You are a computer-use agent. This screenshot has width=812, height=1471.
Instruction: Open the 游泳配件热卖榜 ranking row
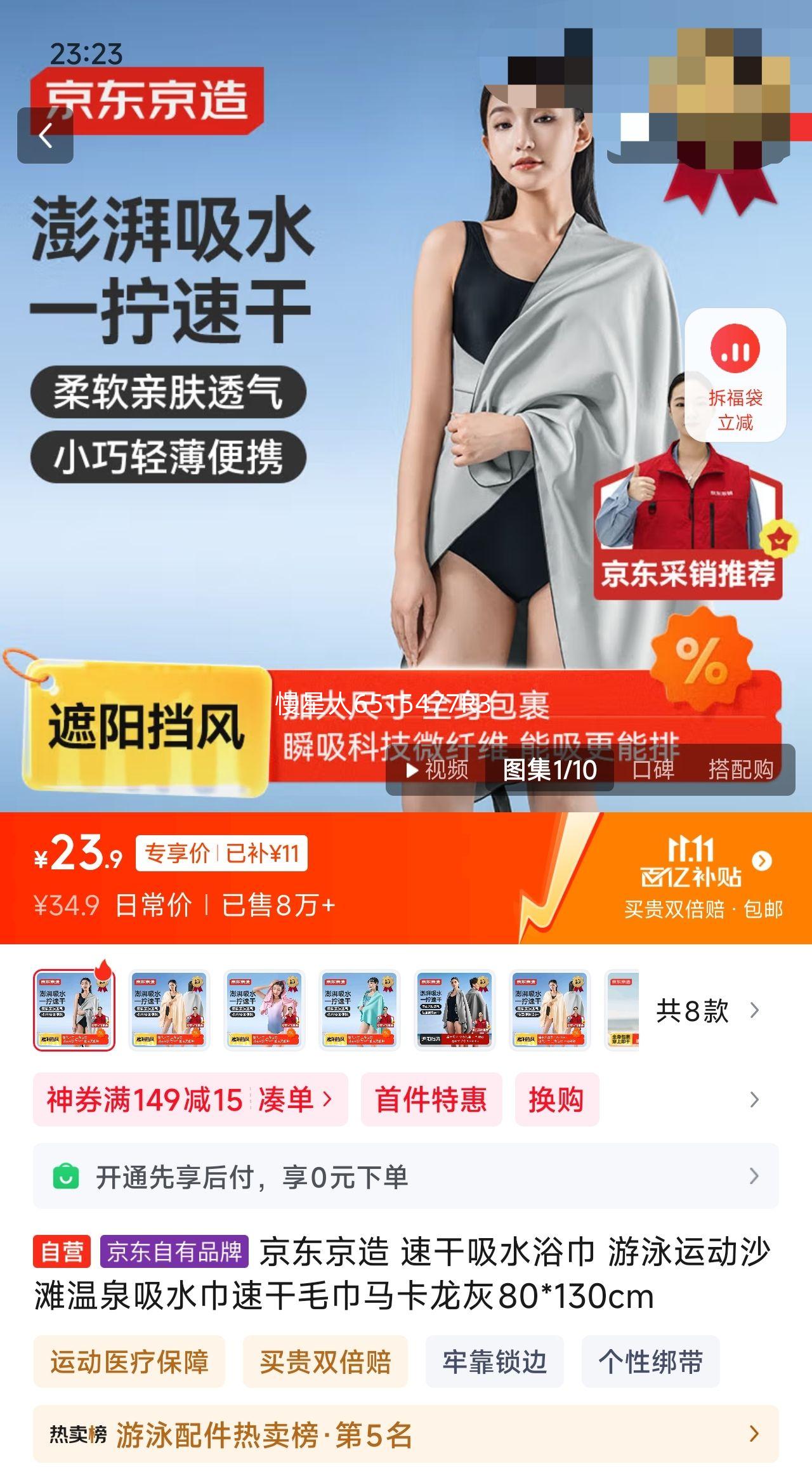coord(406,1434)
